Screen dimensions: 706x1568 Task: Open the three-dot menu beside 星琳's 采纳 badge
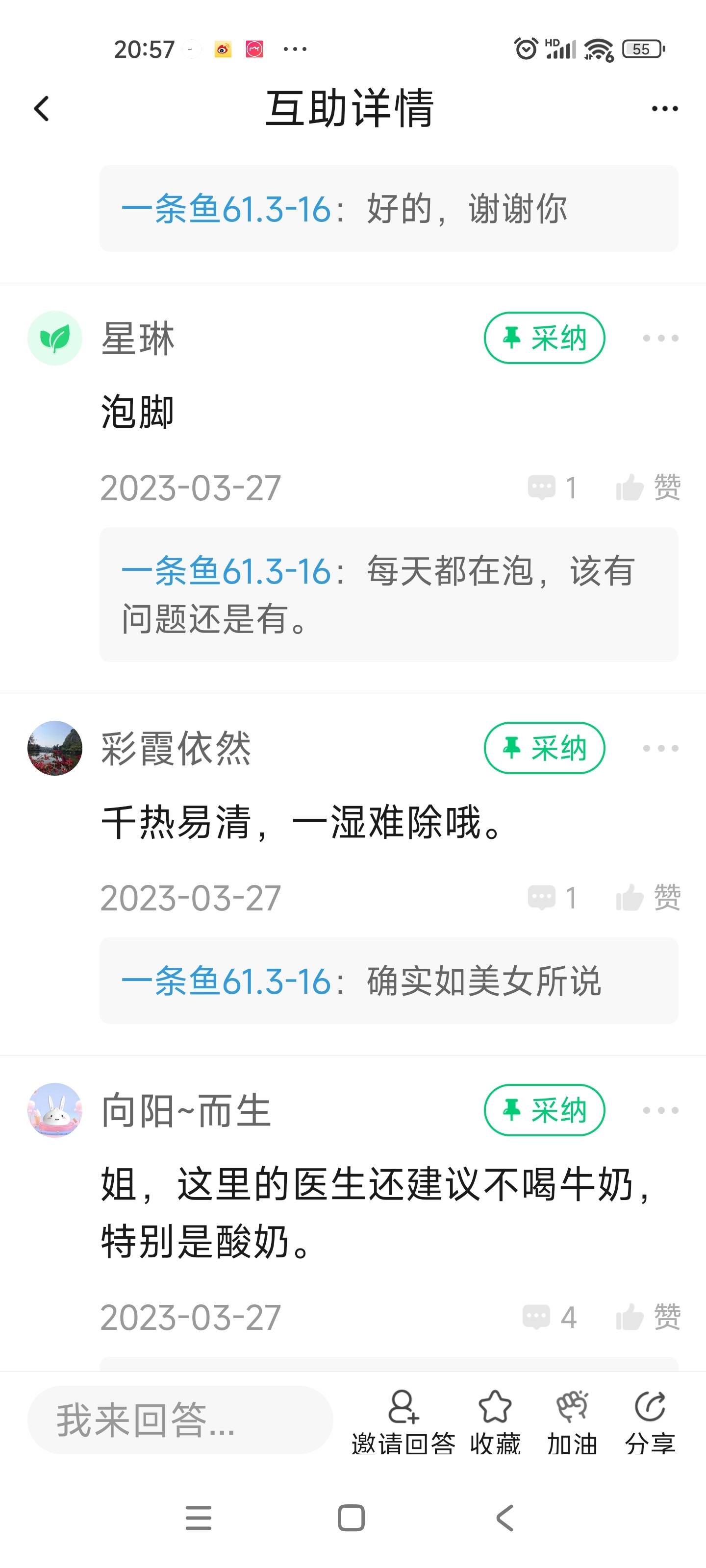(x=660, y=339)
